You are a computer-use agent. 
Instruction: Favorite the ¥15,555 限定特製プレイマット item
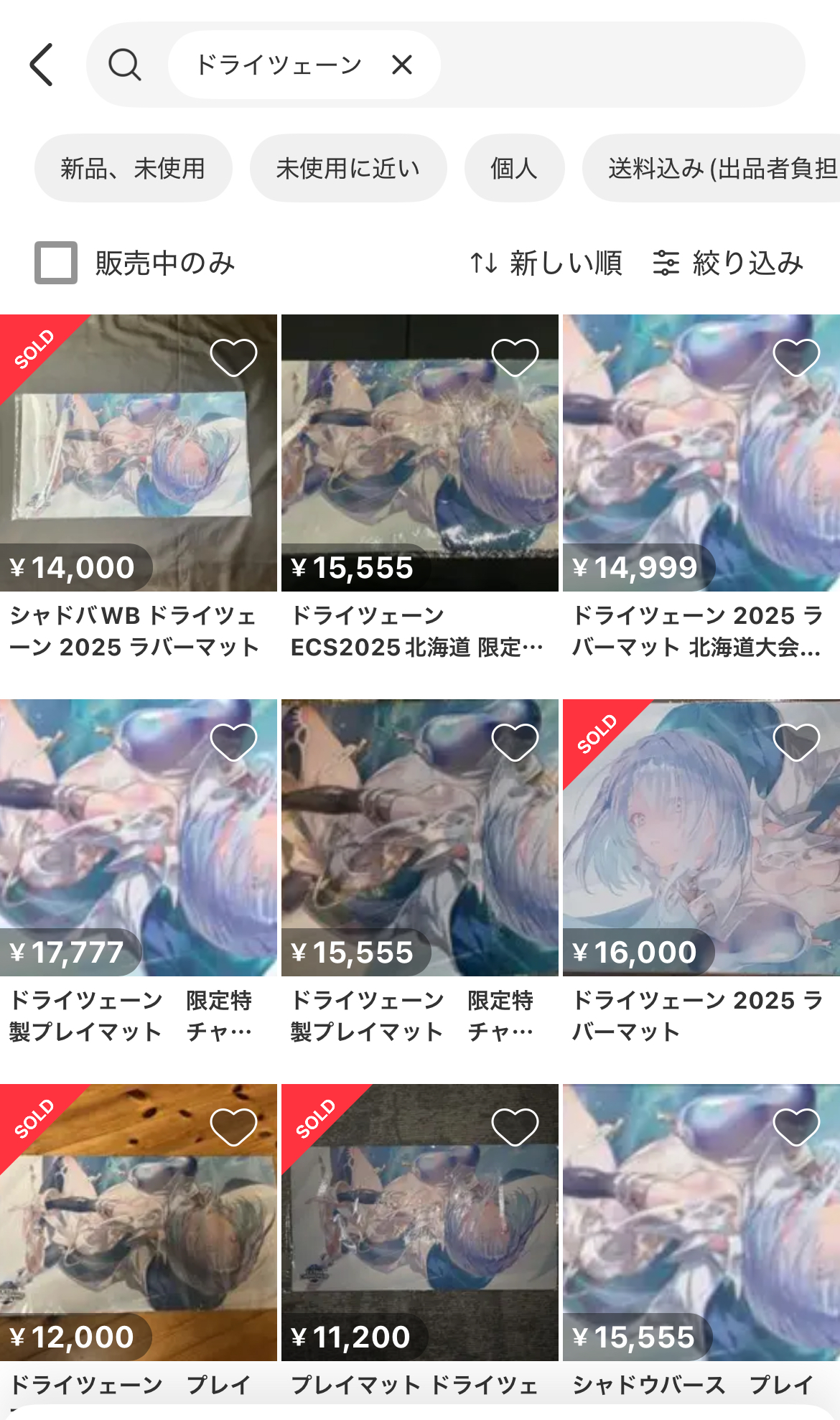click(515, 742)
